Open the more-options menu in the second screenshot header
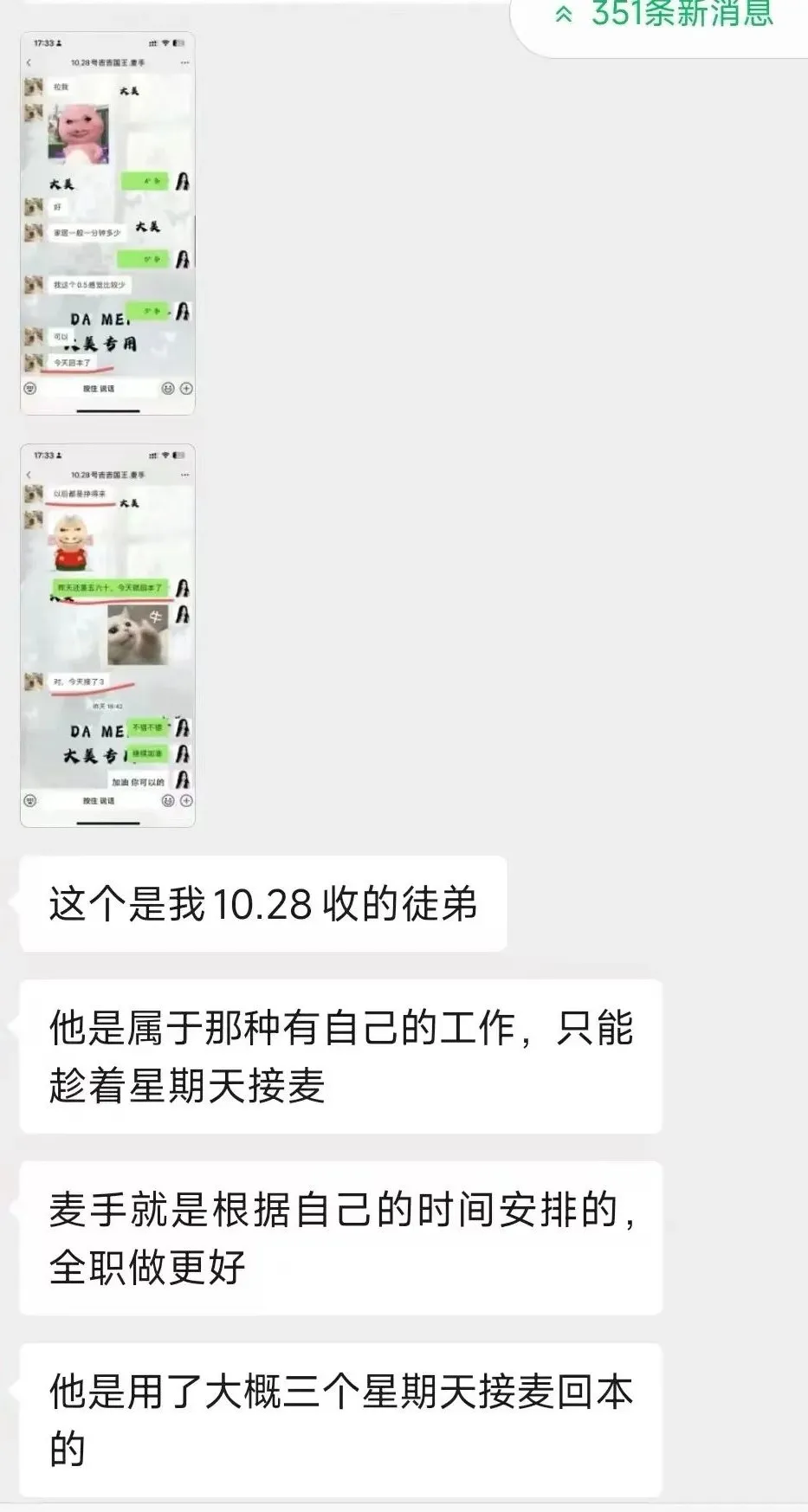Screen dimensions: 808x1512 click(x=183, y=475)
